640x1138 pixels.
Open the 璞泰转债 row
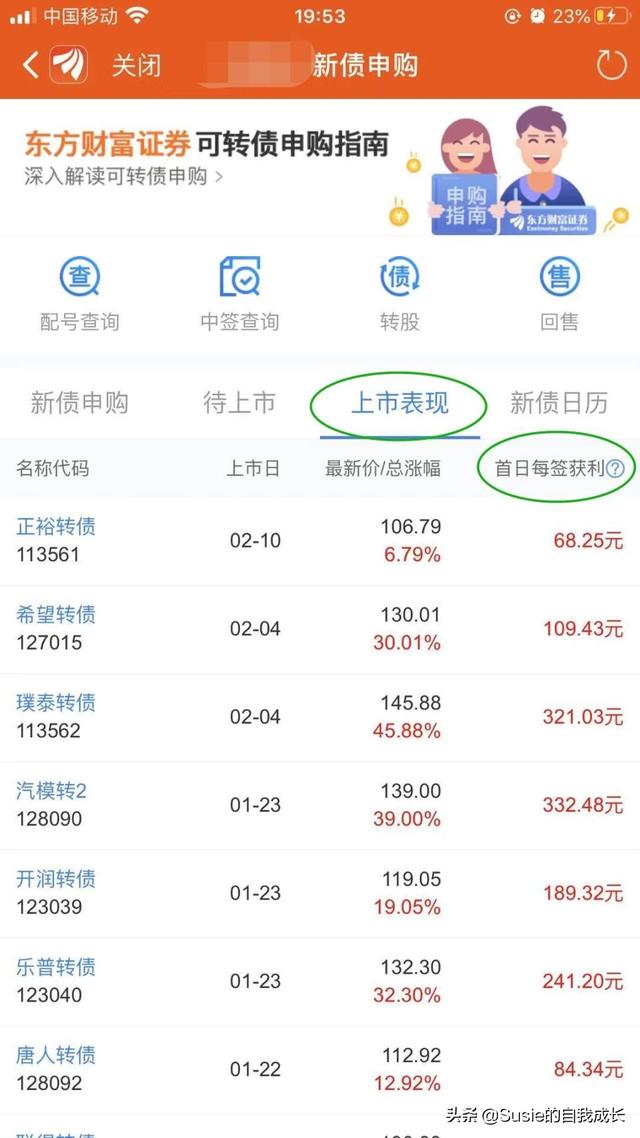[x=320, y=717]
